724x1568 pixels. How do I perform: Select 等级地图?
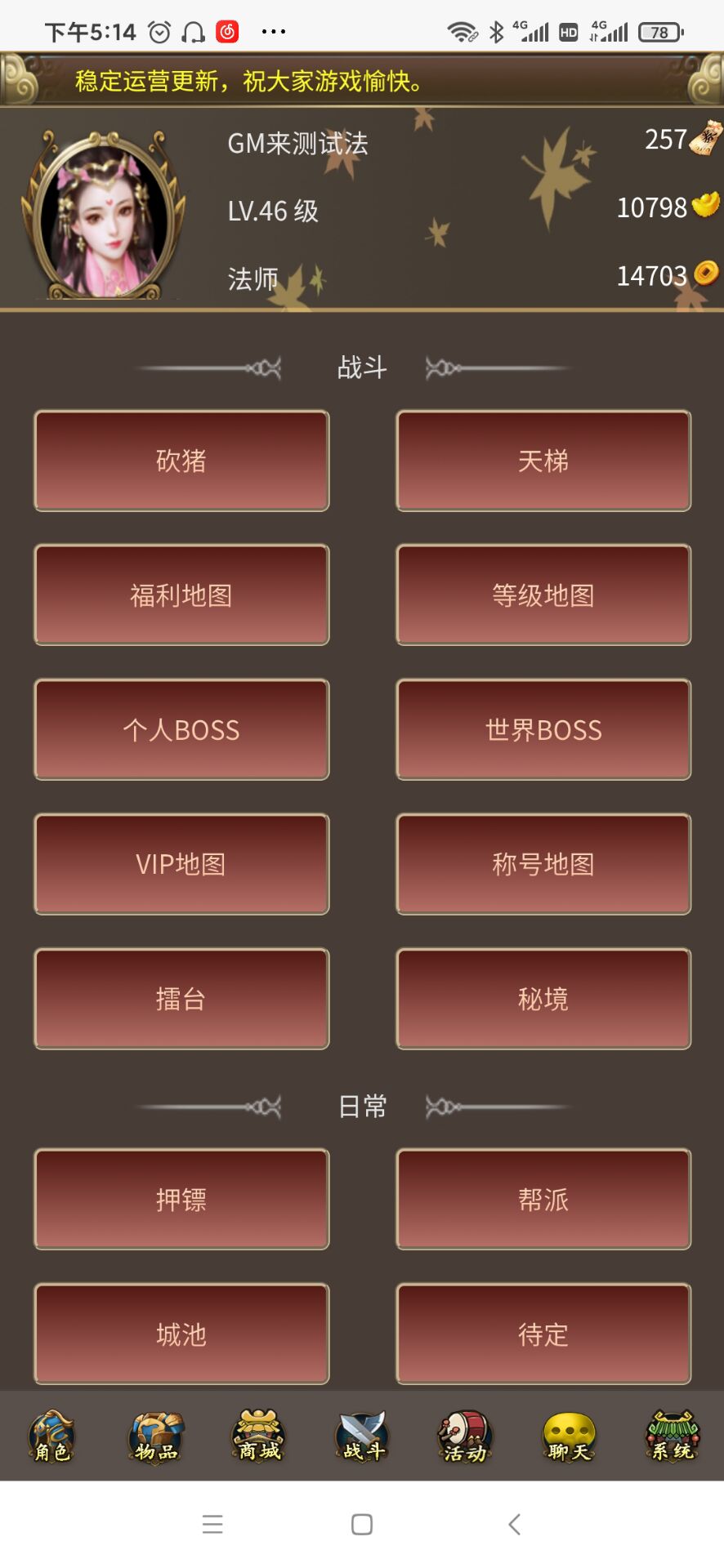coord(543,595)
